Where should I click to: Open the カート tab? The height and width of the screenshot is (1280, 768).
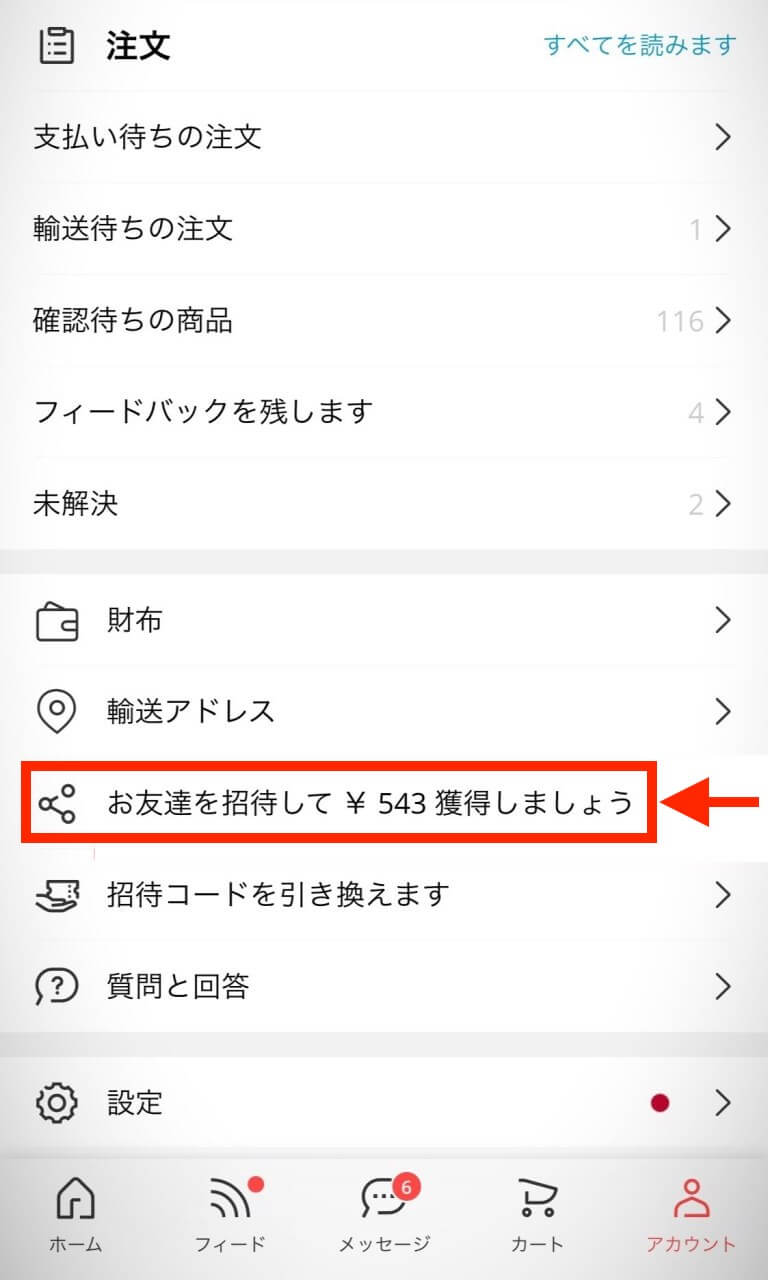point(538,1214)
